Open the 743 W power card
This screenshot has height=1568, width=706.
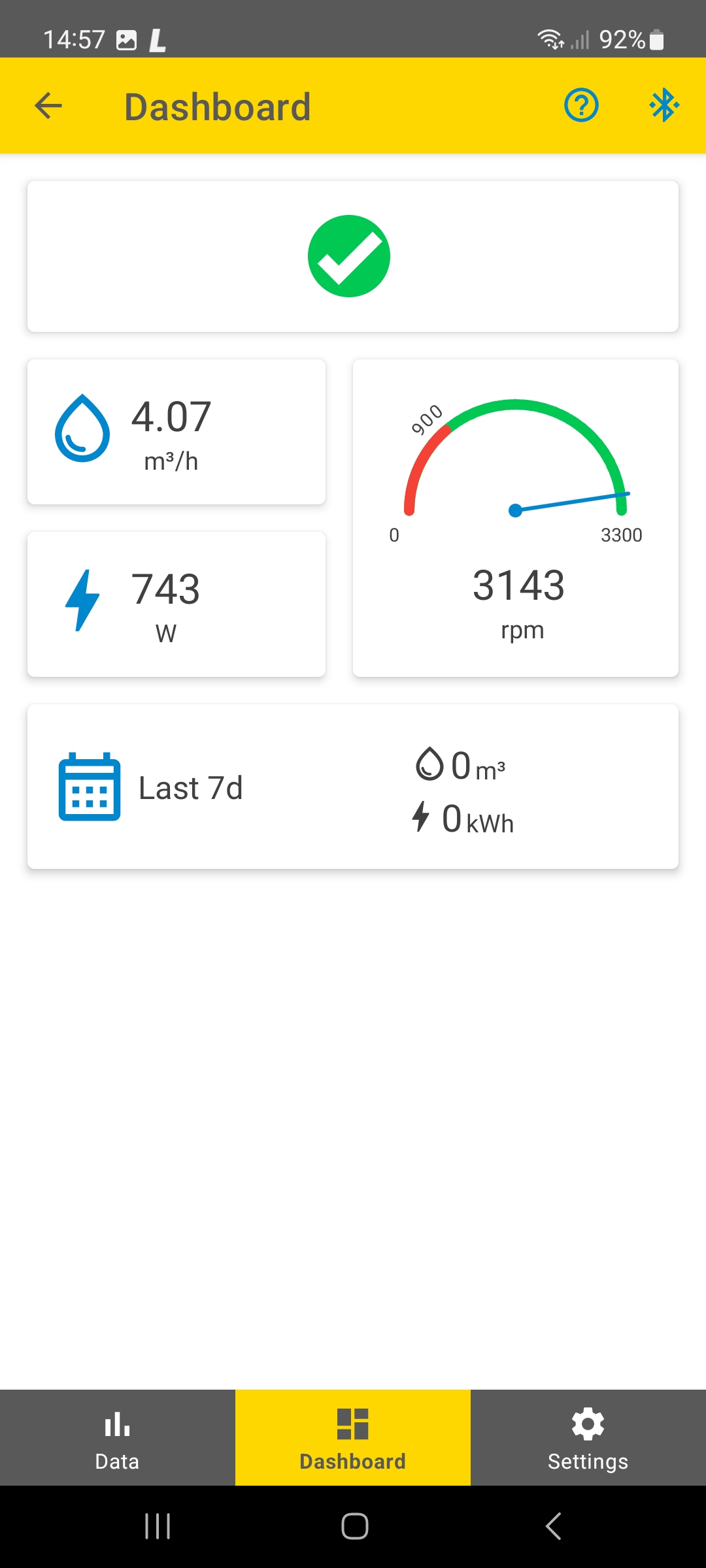(176, 604)
